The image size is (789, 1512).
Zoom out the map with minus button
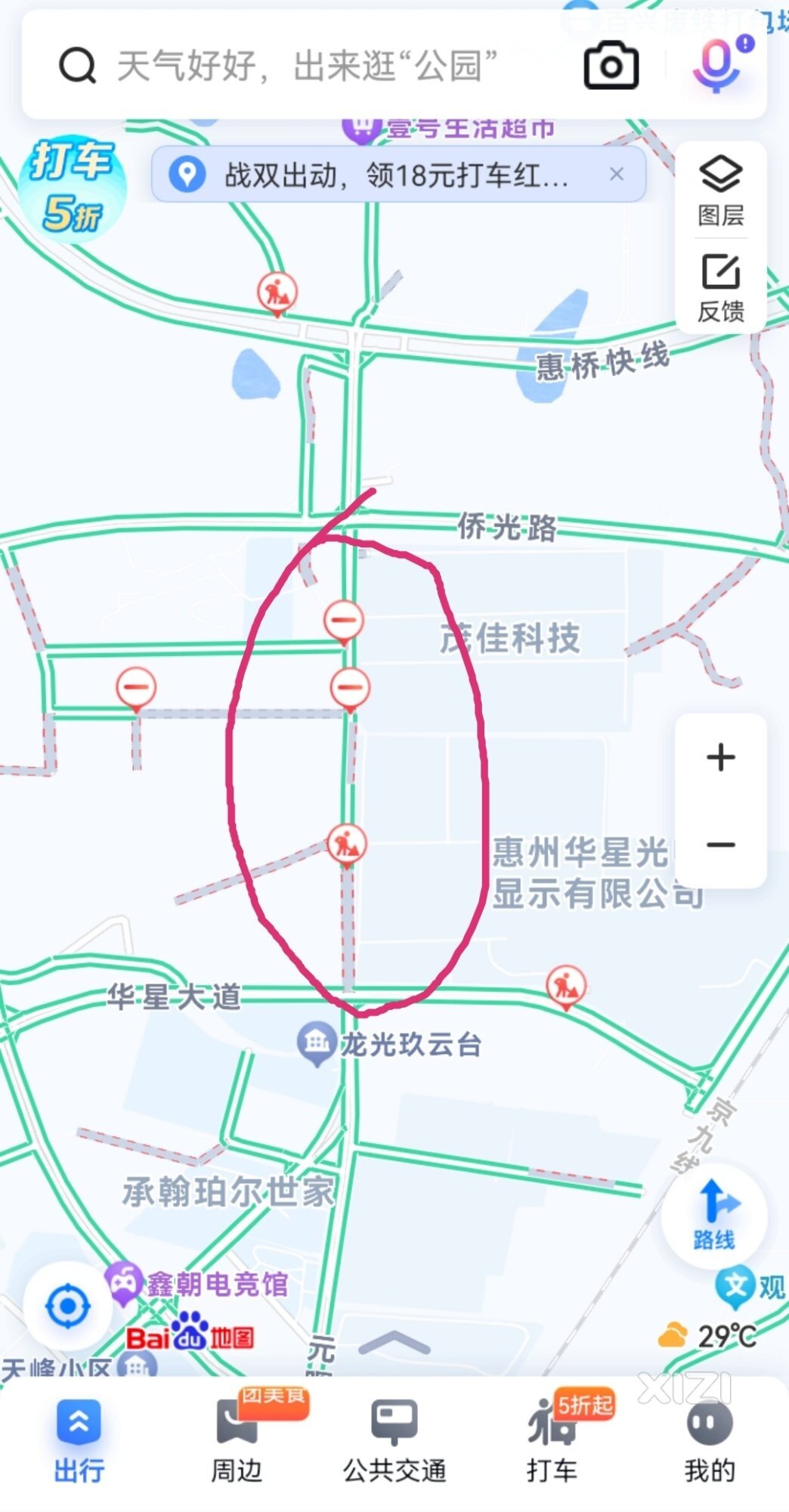(721, 844)
